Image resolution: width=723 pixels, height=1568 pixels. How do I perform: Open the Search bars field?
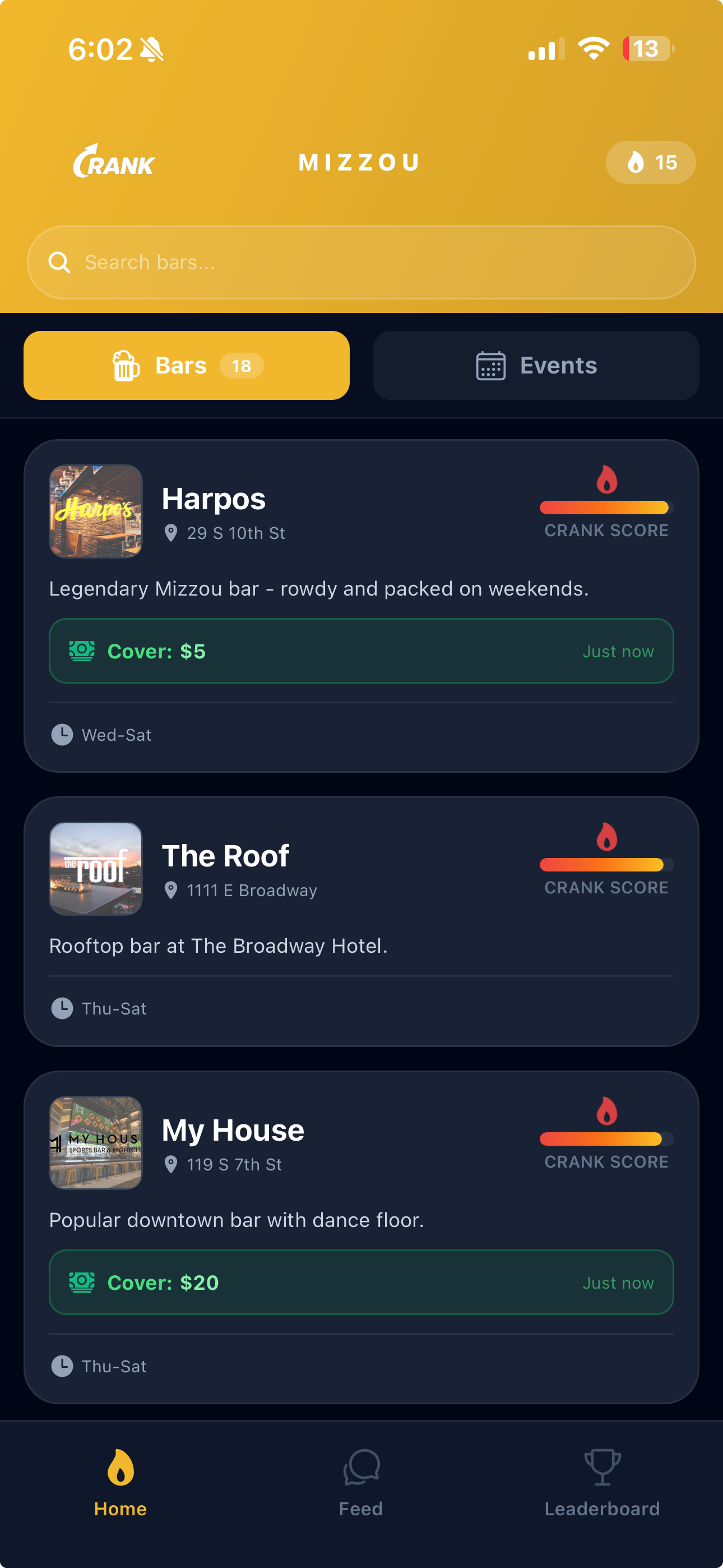click(361, 262)
